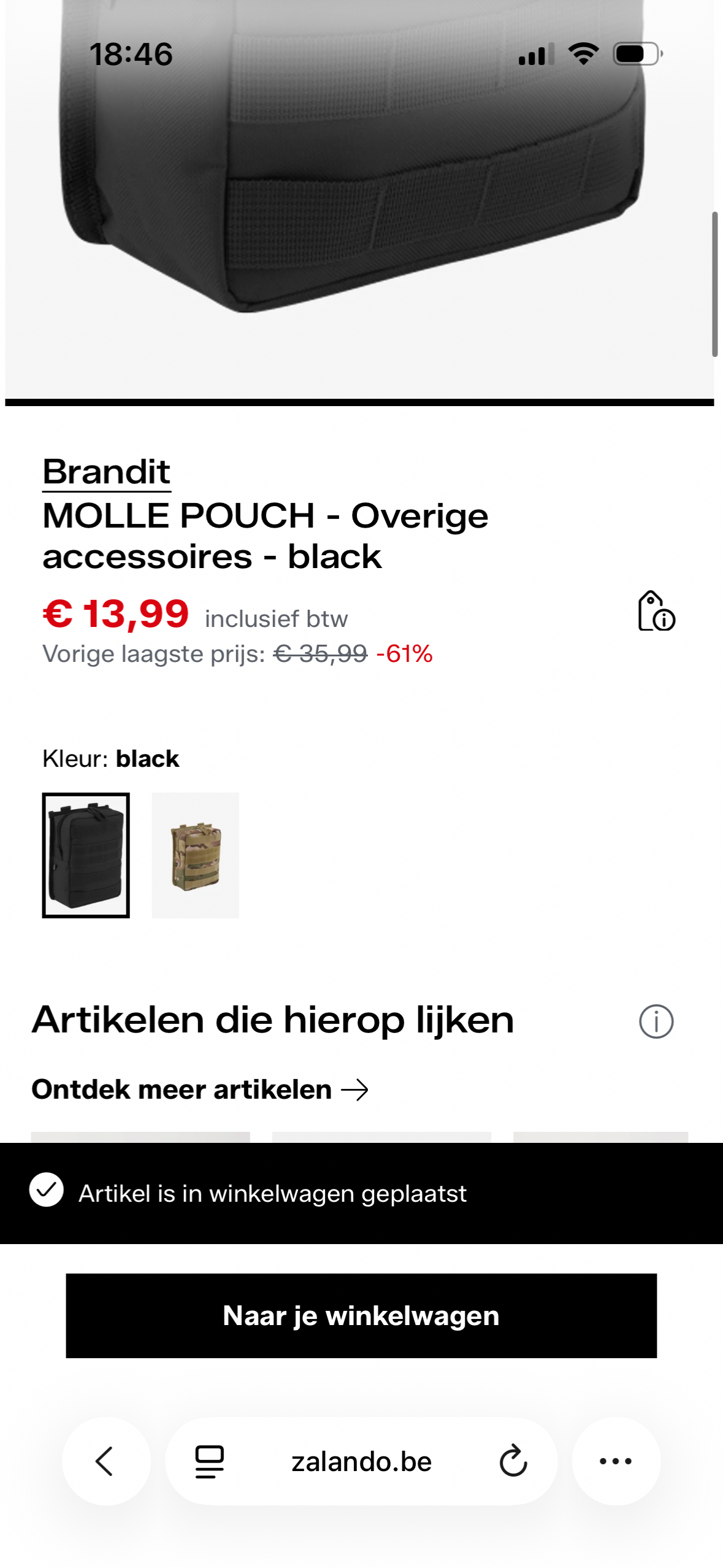Open the Brandit brand page link

tap(105, 473)
